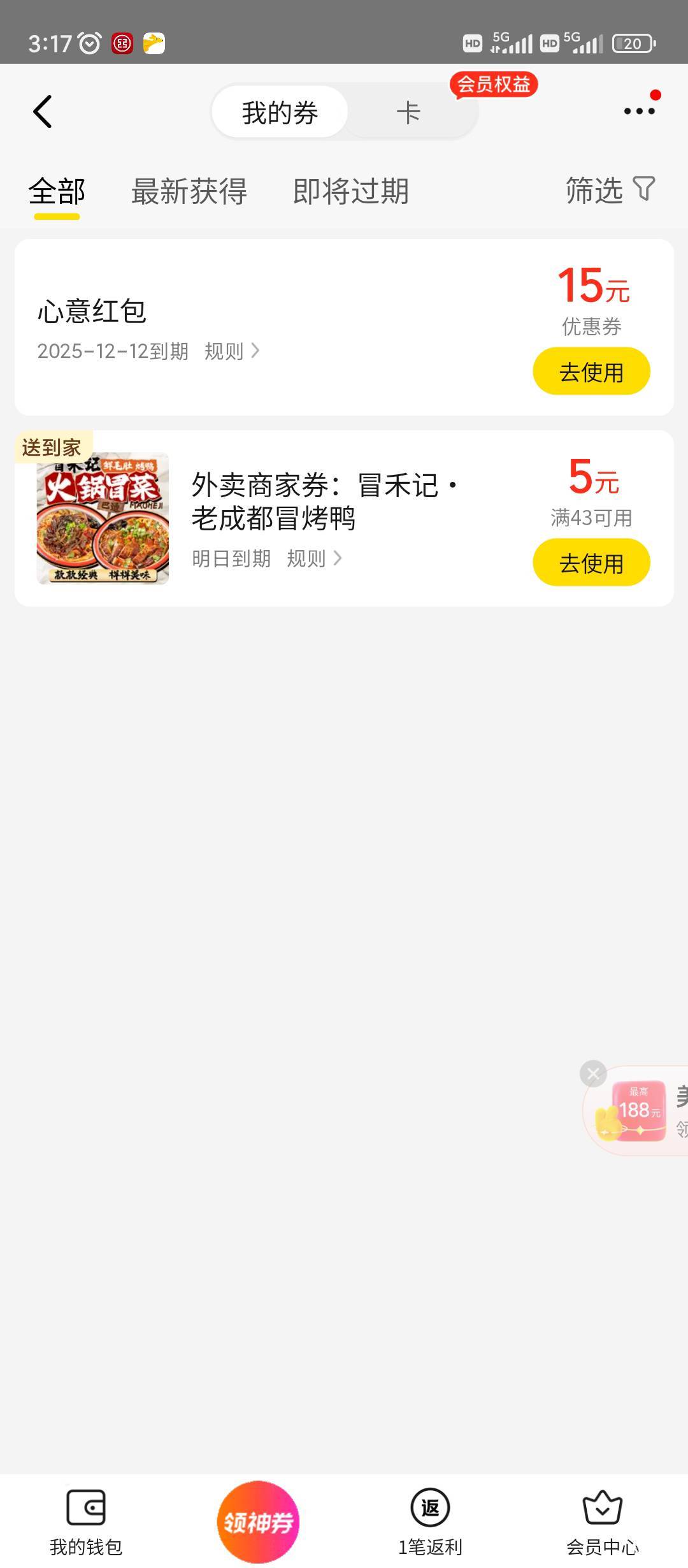Image resolution: width=688 pixels, height=1568 pixels.
Task: Tap the 领神券 button
Action: pos(258,1522)
